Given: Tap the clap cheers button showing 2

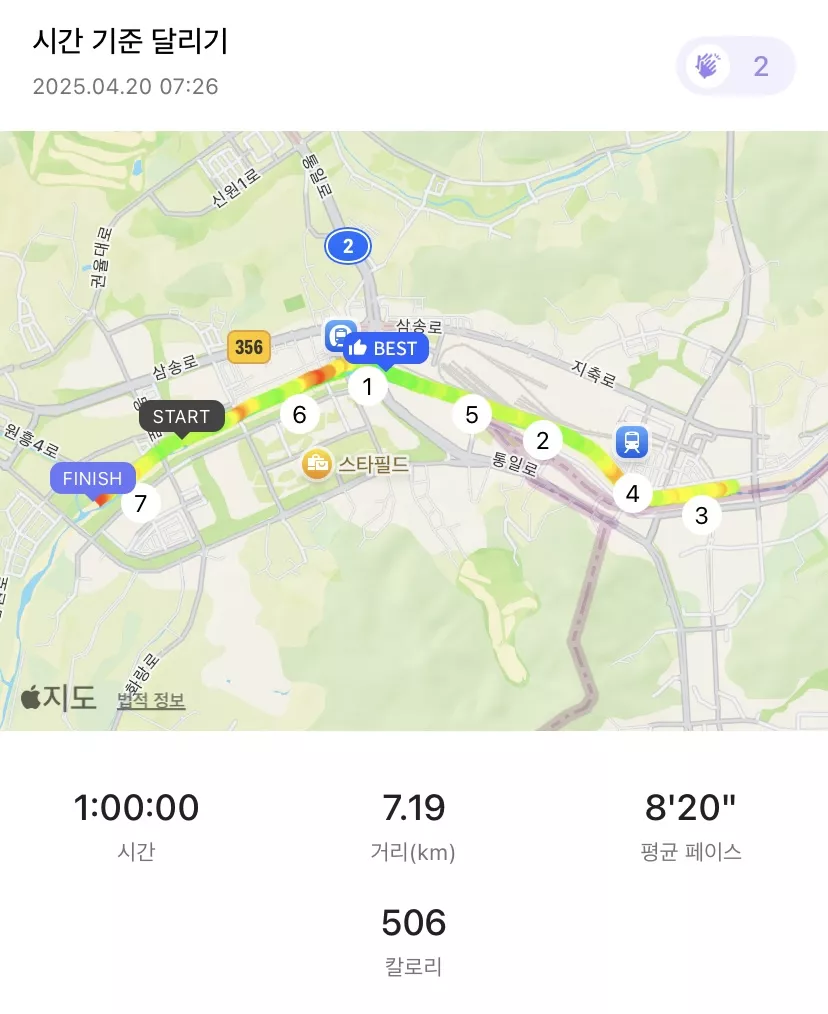Looking at the screenshot, I should (735, 67).
